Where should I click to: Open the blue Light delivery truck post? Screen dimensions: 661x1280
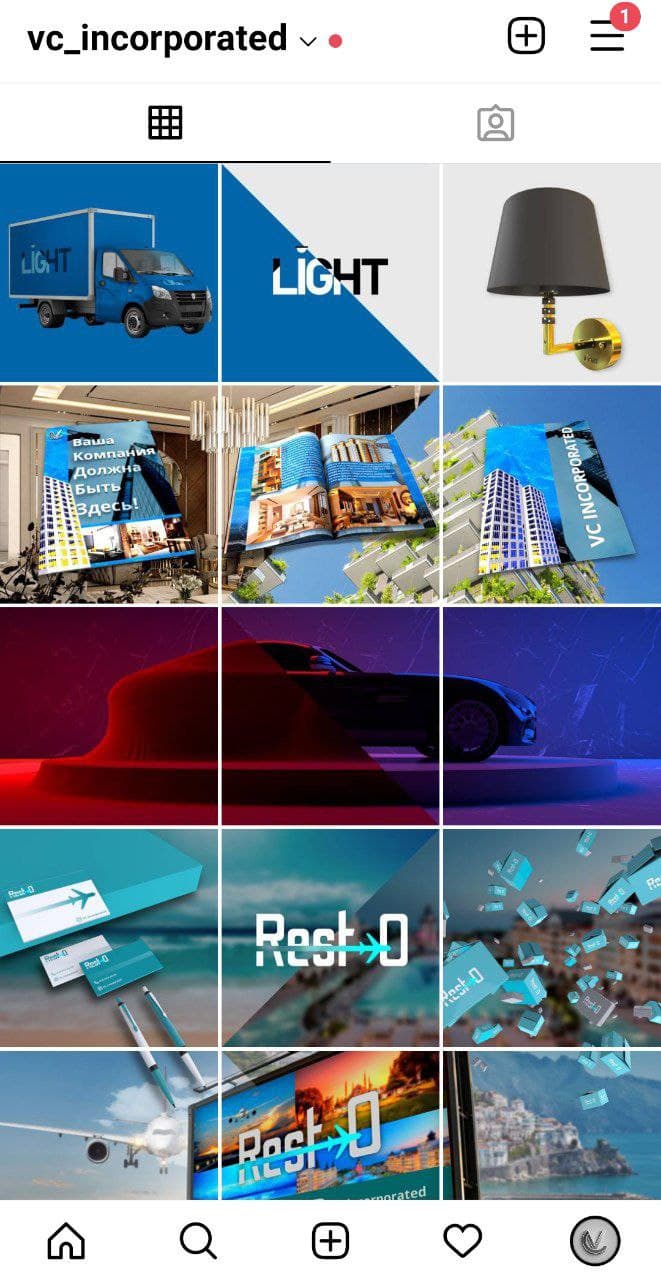(x=109, y=273)
